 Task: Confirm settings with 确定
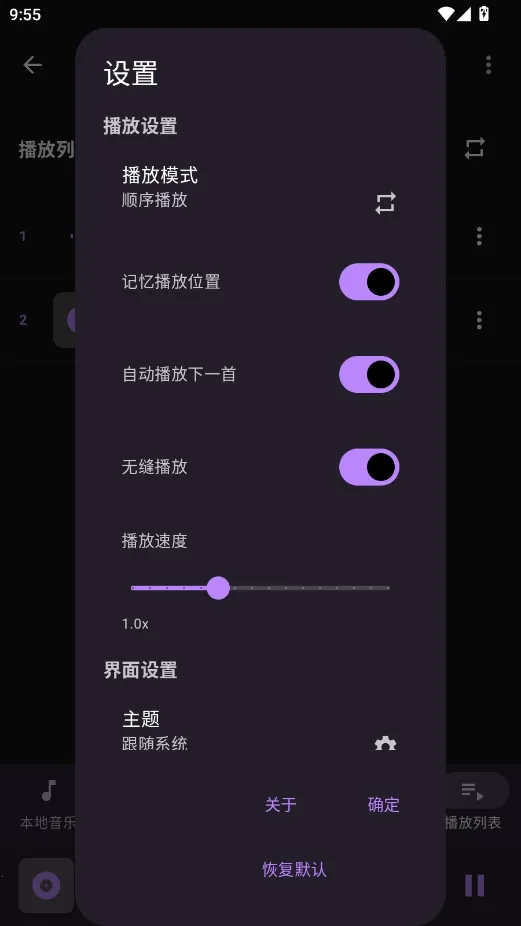pyautogui.click(x=383, y=804)
